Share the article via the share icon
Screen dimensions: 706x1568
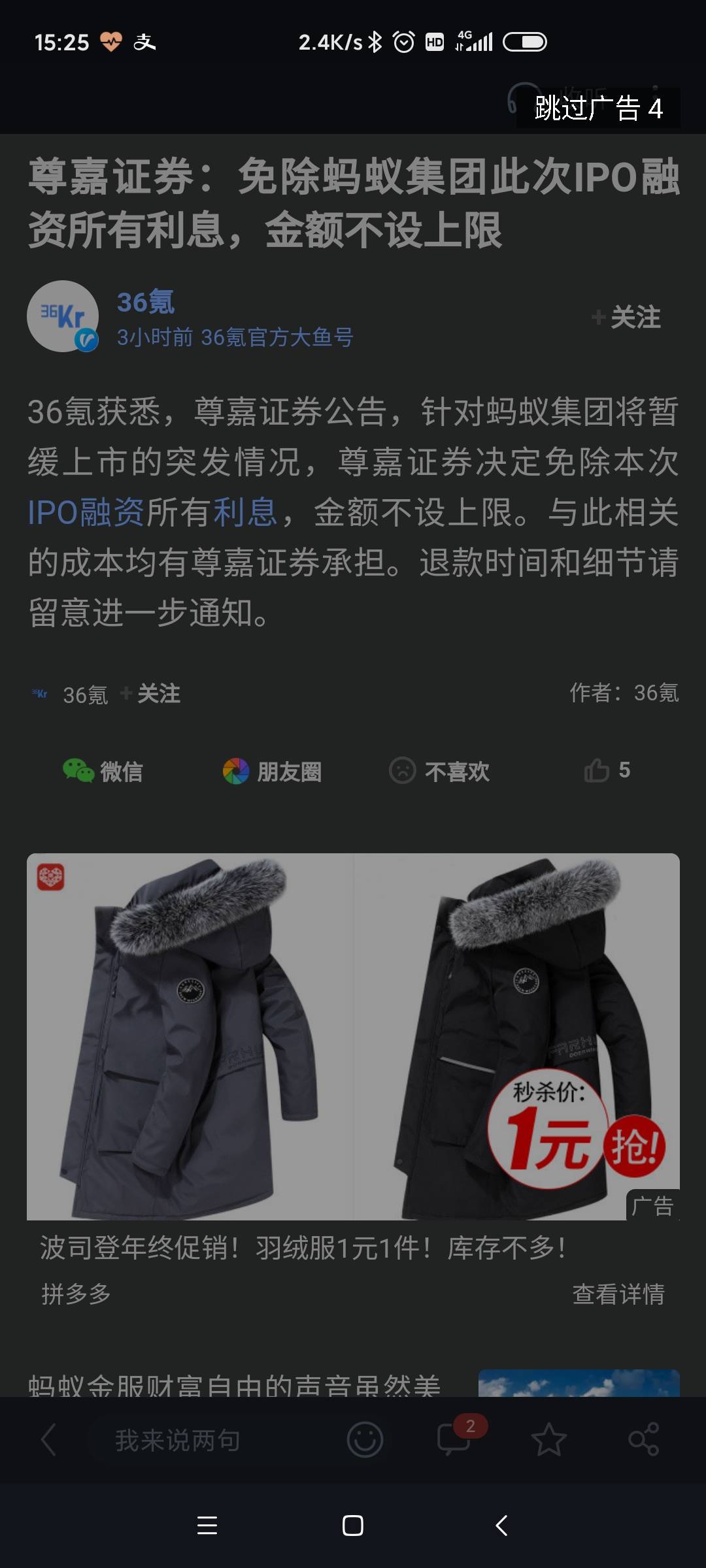643,1440
